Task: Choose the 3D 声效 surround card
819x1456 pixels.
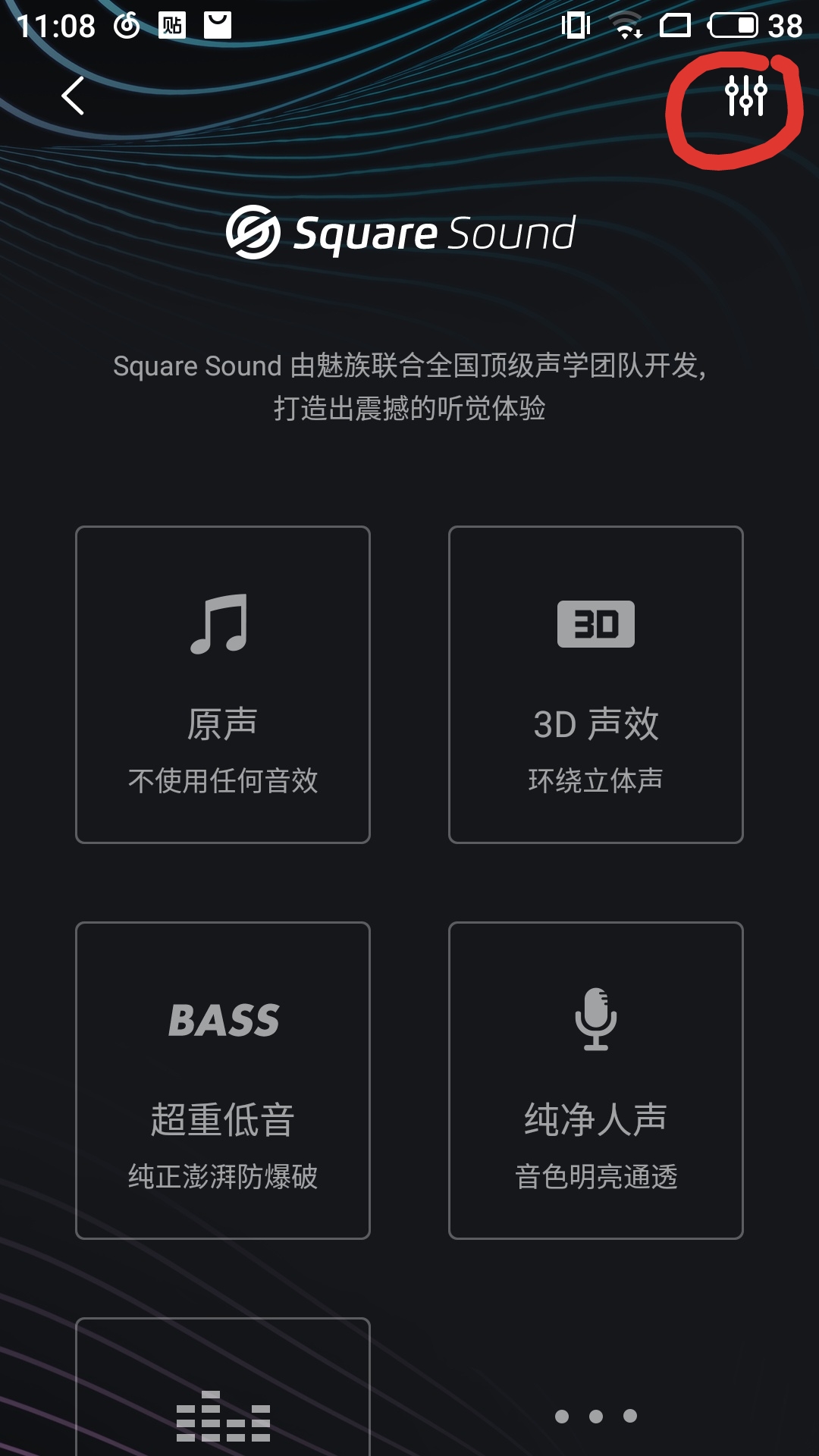Action: coord(596,685)
